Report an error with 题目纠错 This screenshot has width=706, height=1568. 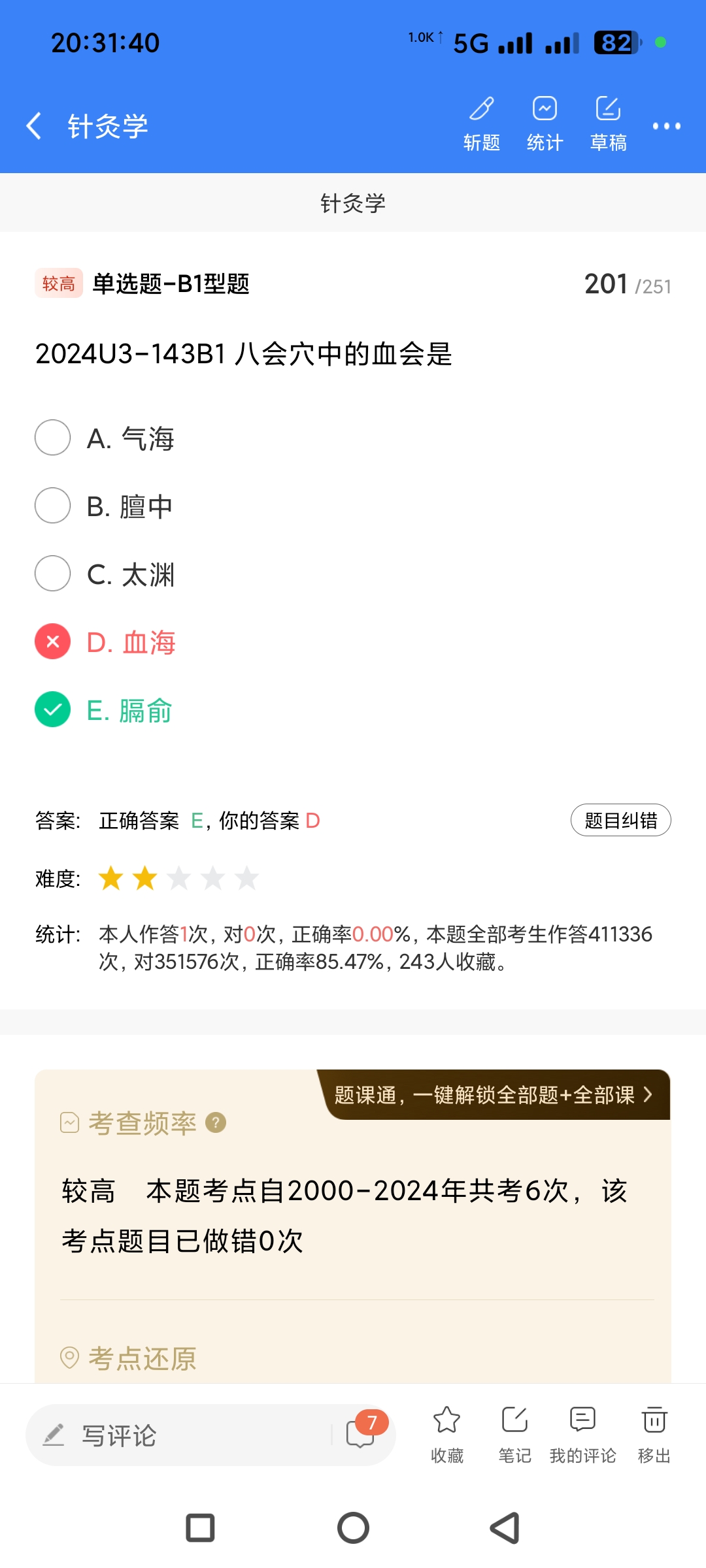[620, 820]
